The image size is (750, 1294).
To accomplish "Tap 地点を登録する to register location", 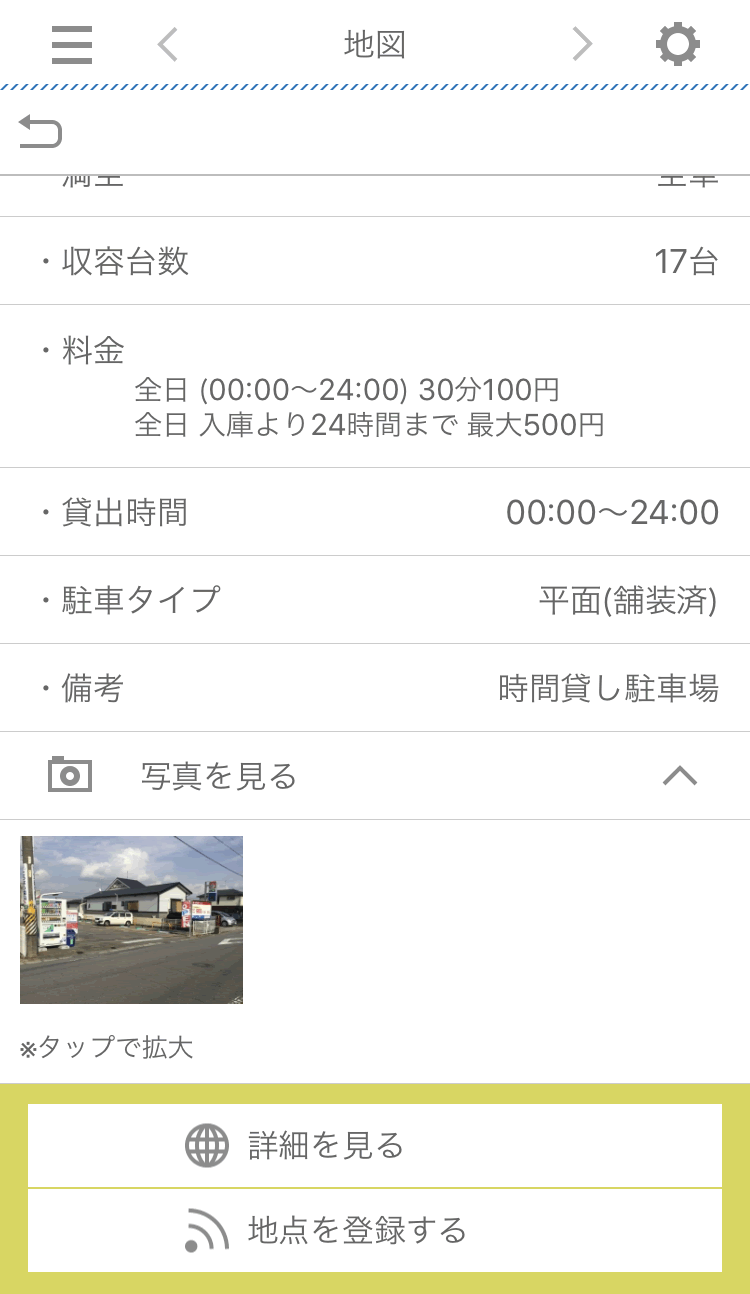I will point(375,1230).
